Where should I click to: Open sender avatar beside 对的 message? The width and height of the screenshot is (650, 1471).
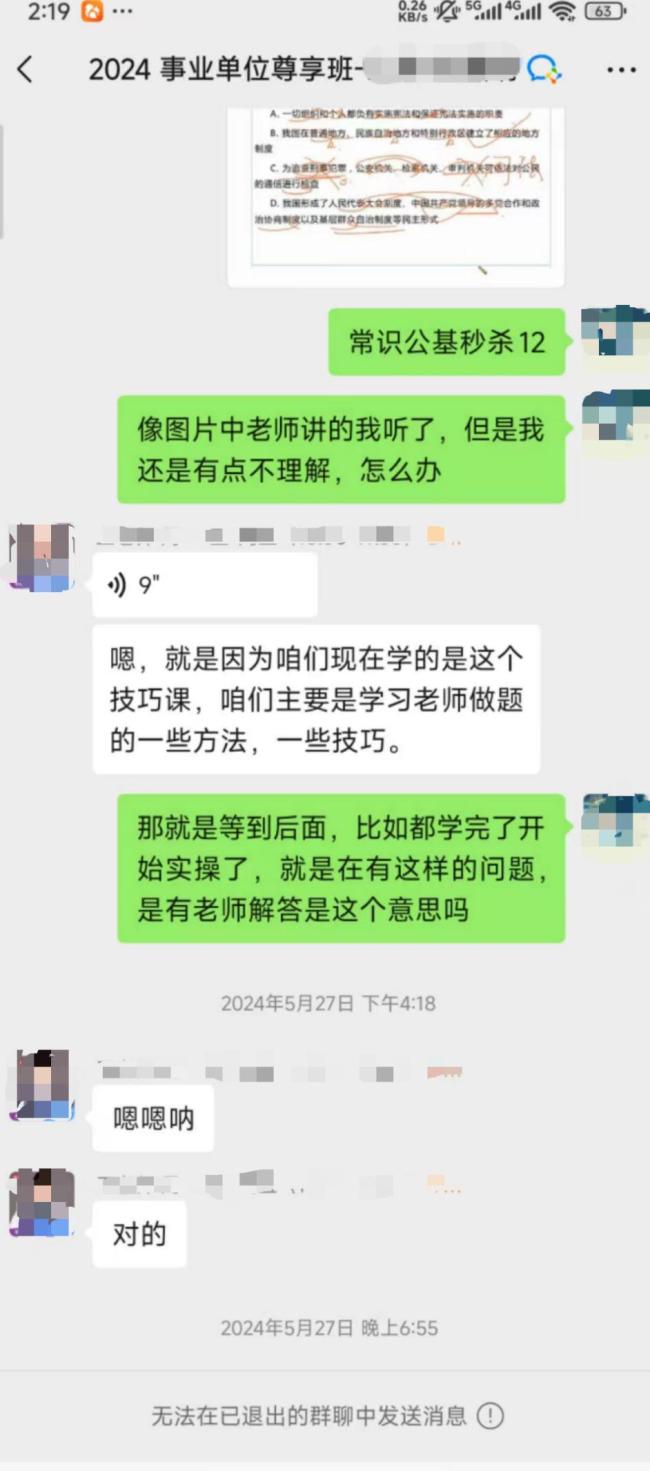pos(42,1202)
